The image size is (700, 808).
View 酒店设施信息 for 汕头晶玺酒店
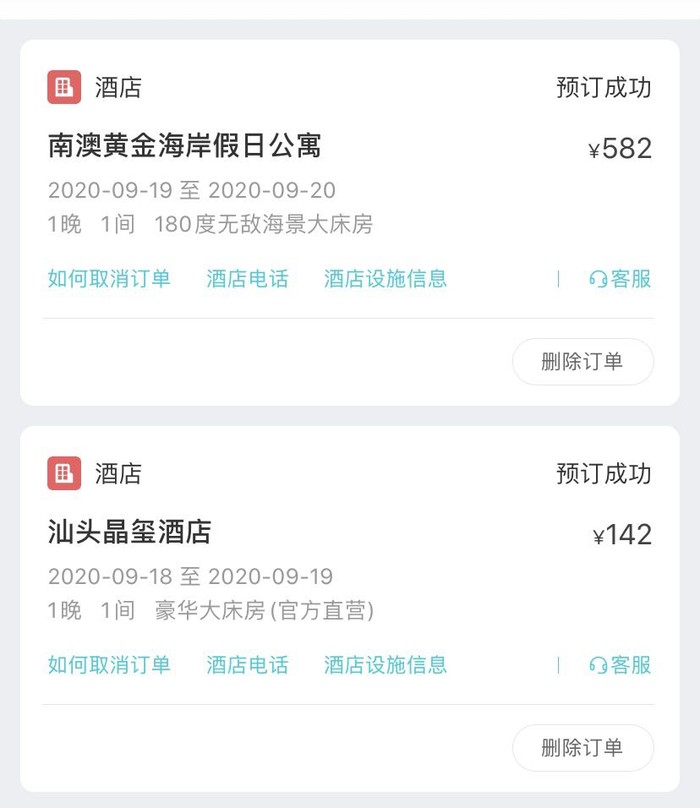click(x=385, y=665)
